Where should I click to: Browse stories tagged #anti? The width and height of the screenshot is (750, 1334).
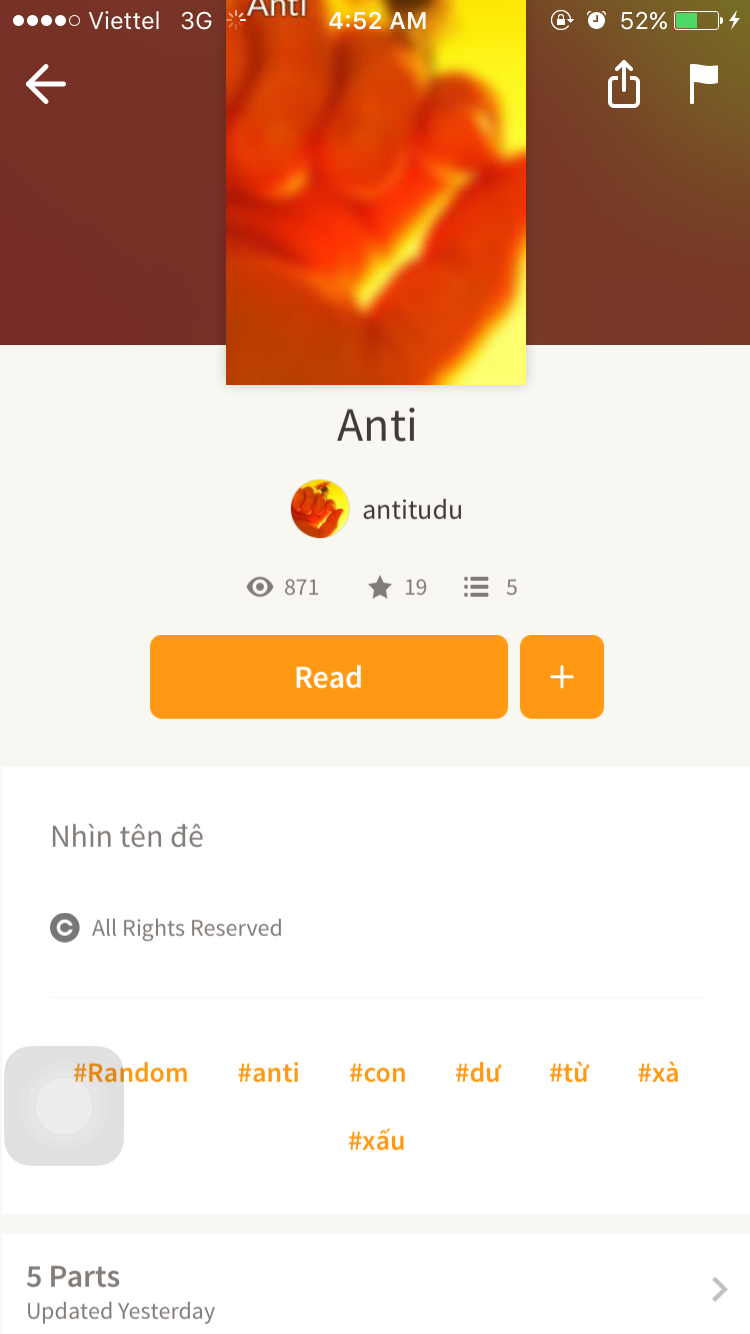tap(268, 1073)
